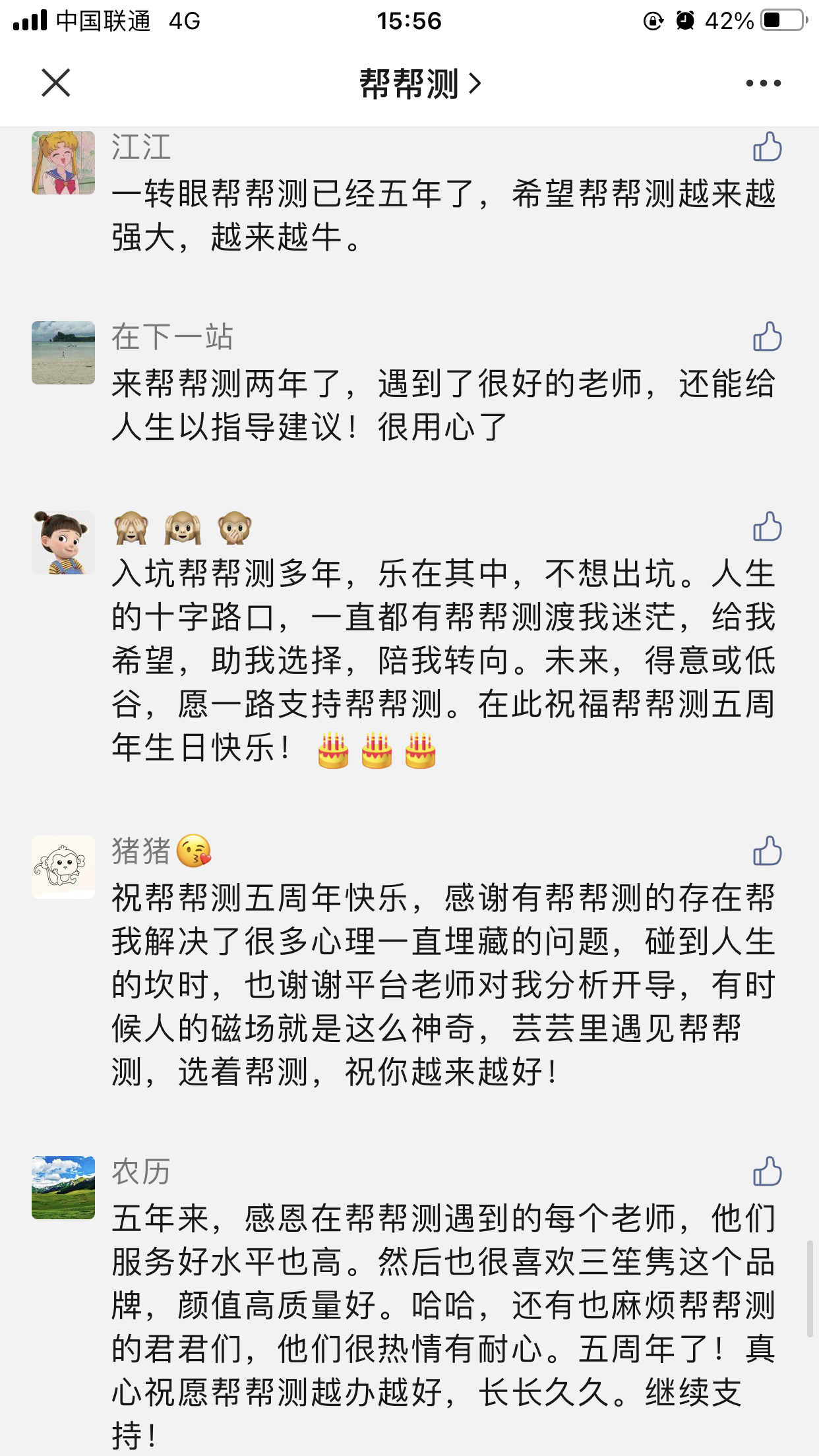Open the 帮帮测 title link

419,84
